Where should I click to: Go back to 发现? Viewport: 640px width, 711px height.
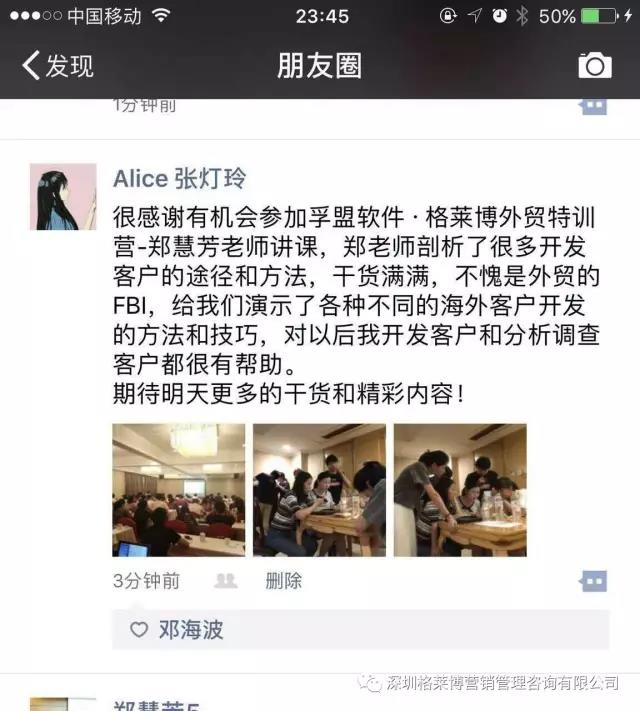pos(58,66)
